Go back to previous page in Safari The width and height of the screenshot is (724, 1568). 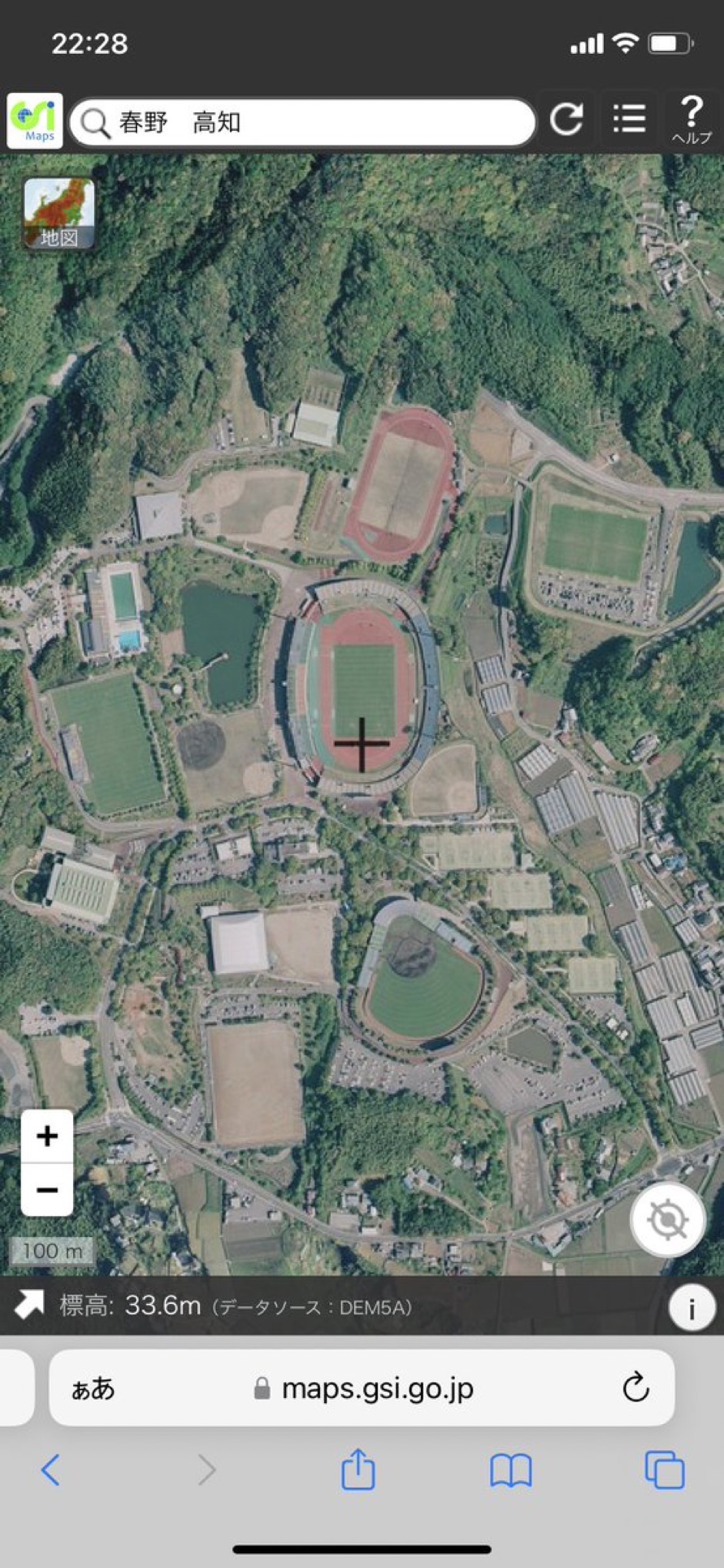coord(51,1469)
